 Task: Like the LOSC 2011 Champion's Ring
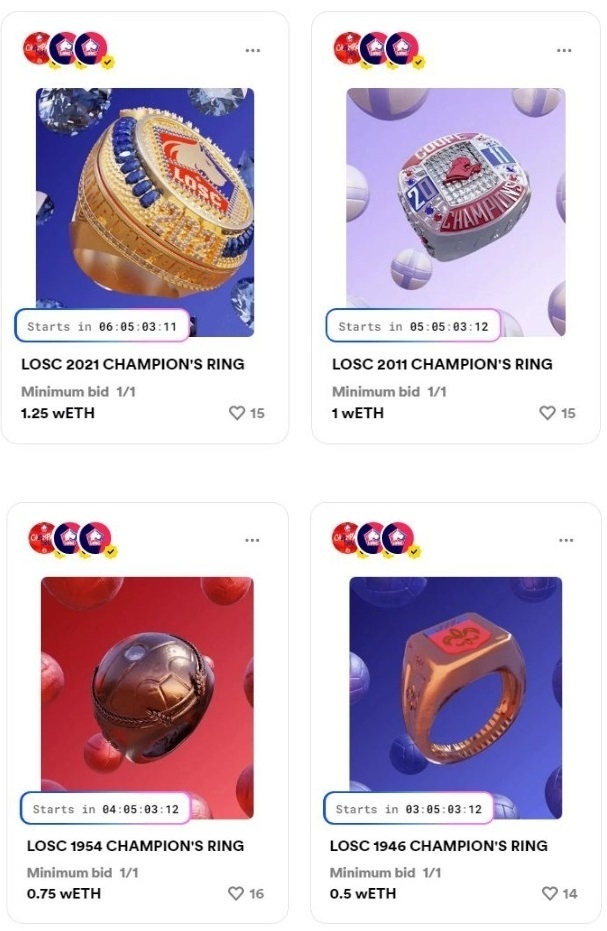pyautogui.click(x=547, y=412)
